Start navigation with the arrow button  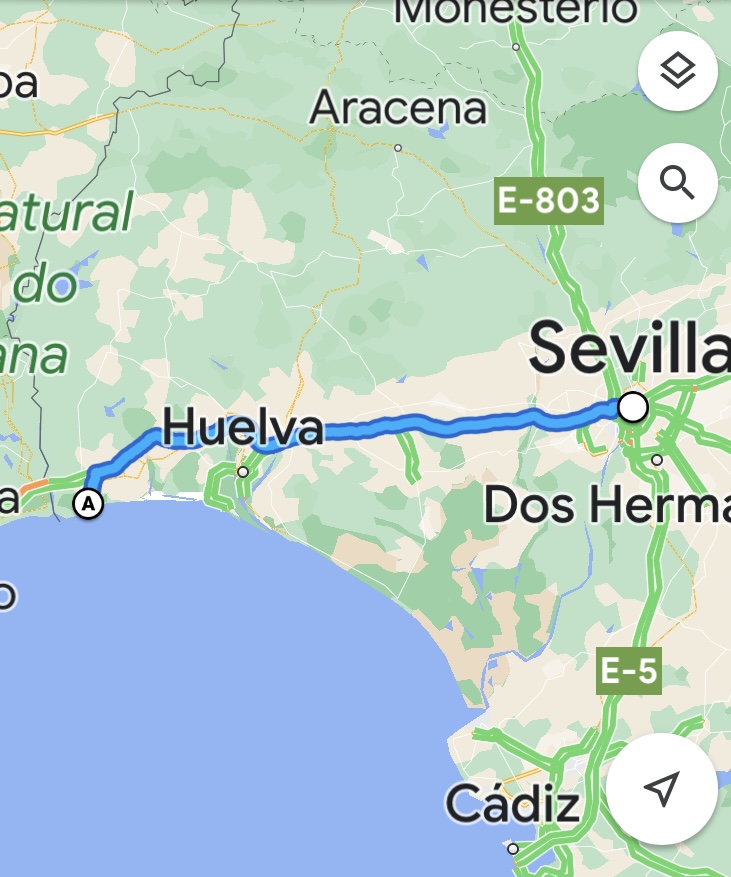click(x=661, y=788)
